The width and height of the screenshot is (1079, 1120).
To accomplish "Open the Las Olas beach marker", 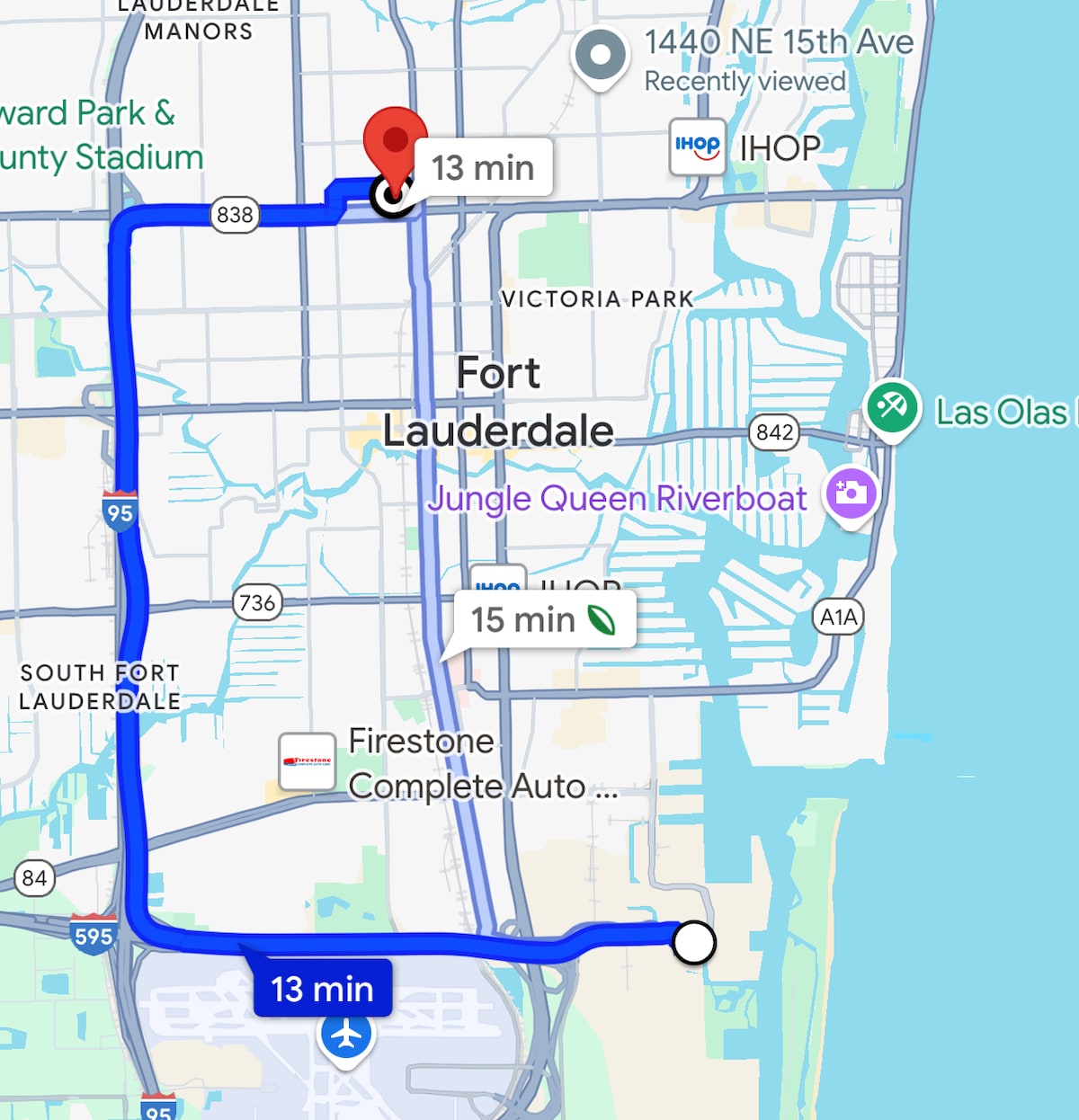I will pyautogui.click(x=891, y=408).
